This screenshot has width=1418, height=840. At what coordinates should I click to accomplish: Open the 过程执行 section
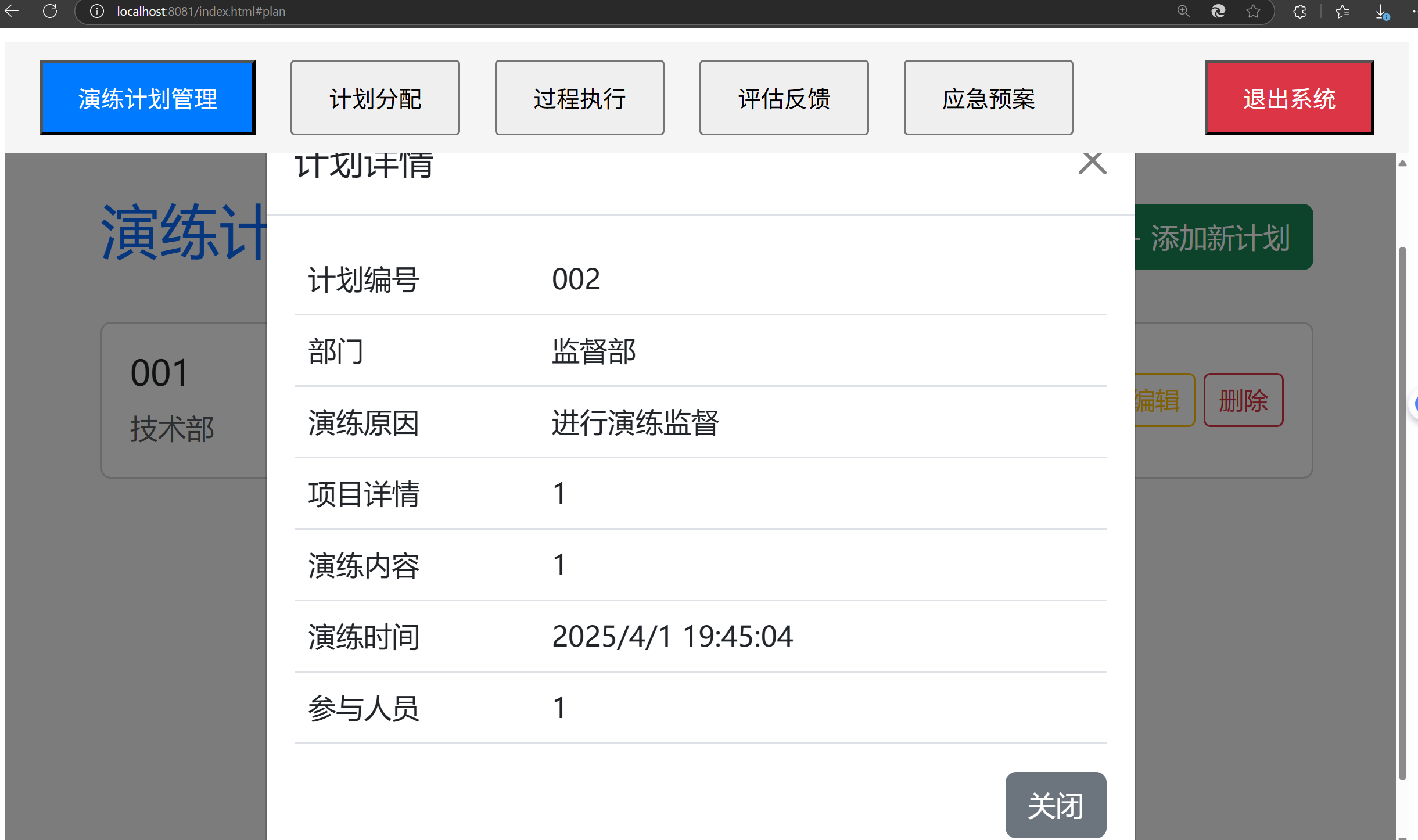tap(579, 98)
